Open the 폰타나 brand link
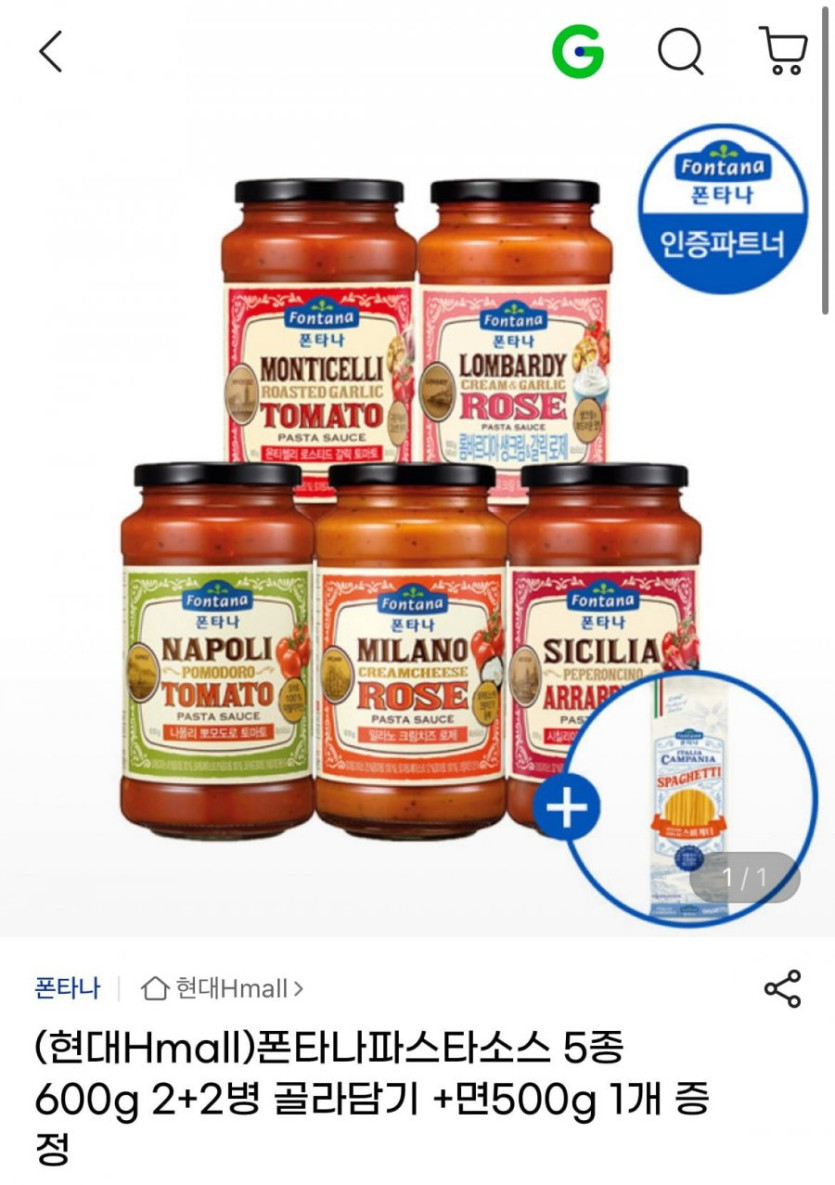 pyautogui.click(x=67, y=989)
